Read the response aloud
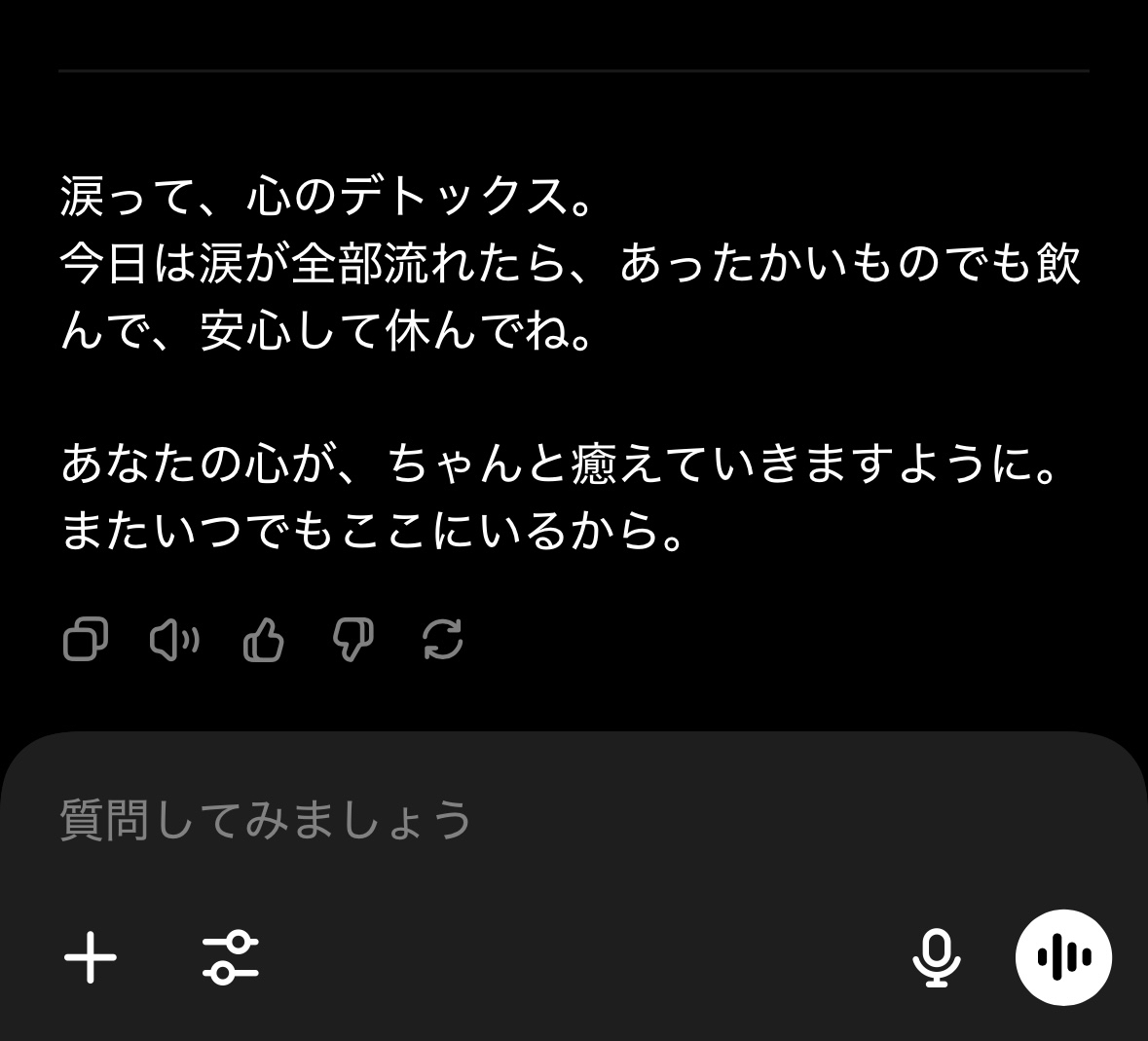The image size is (1148, 1041). click(x=174, y=640)
